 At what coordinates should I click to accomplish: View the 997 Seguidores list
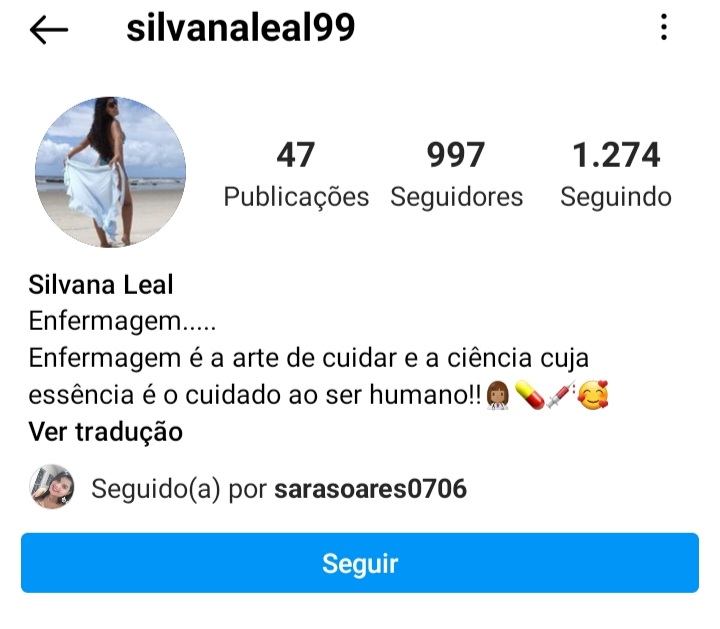456,174
